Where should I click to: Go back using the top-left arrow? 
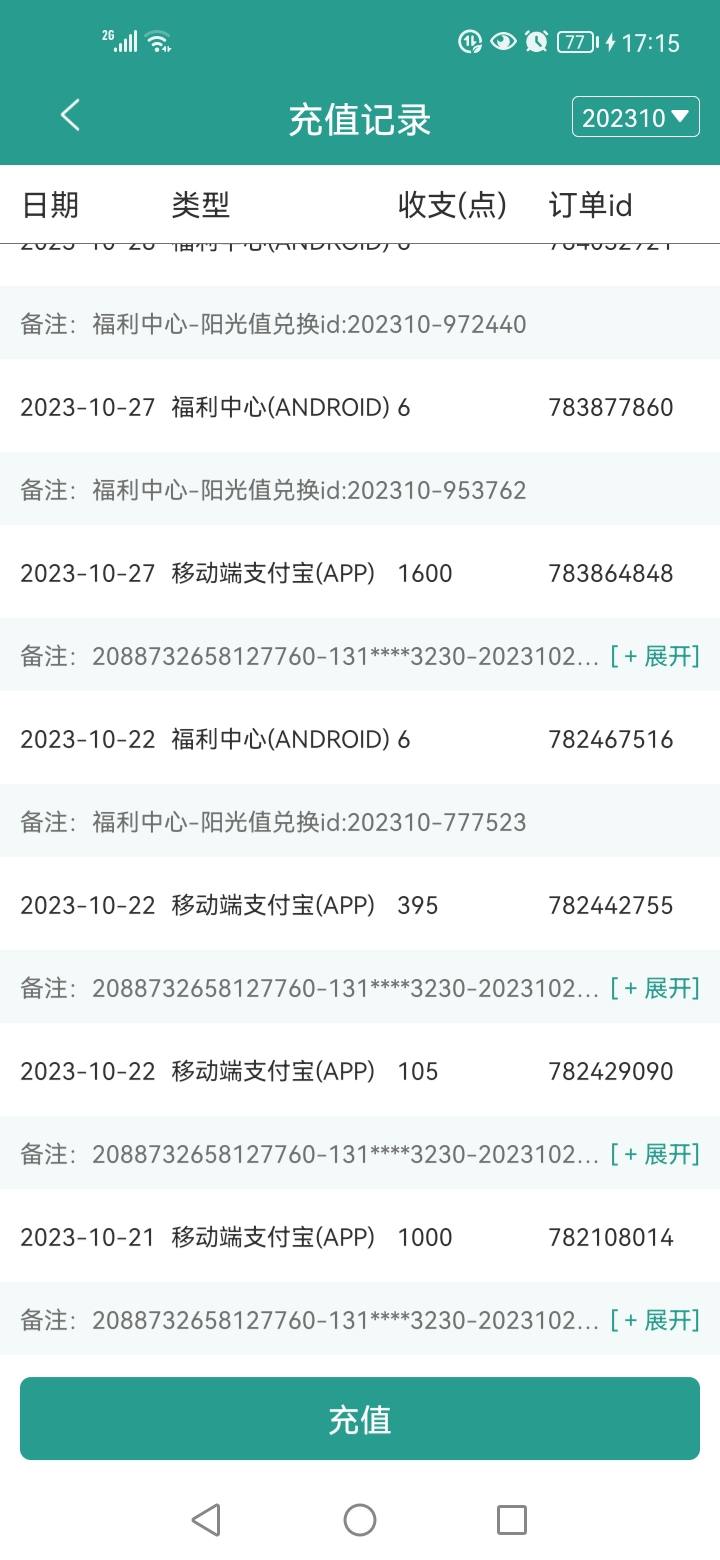[x=70, y=116]
